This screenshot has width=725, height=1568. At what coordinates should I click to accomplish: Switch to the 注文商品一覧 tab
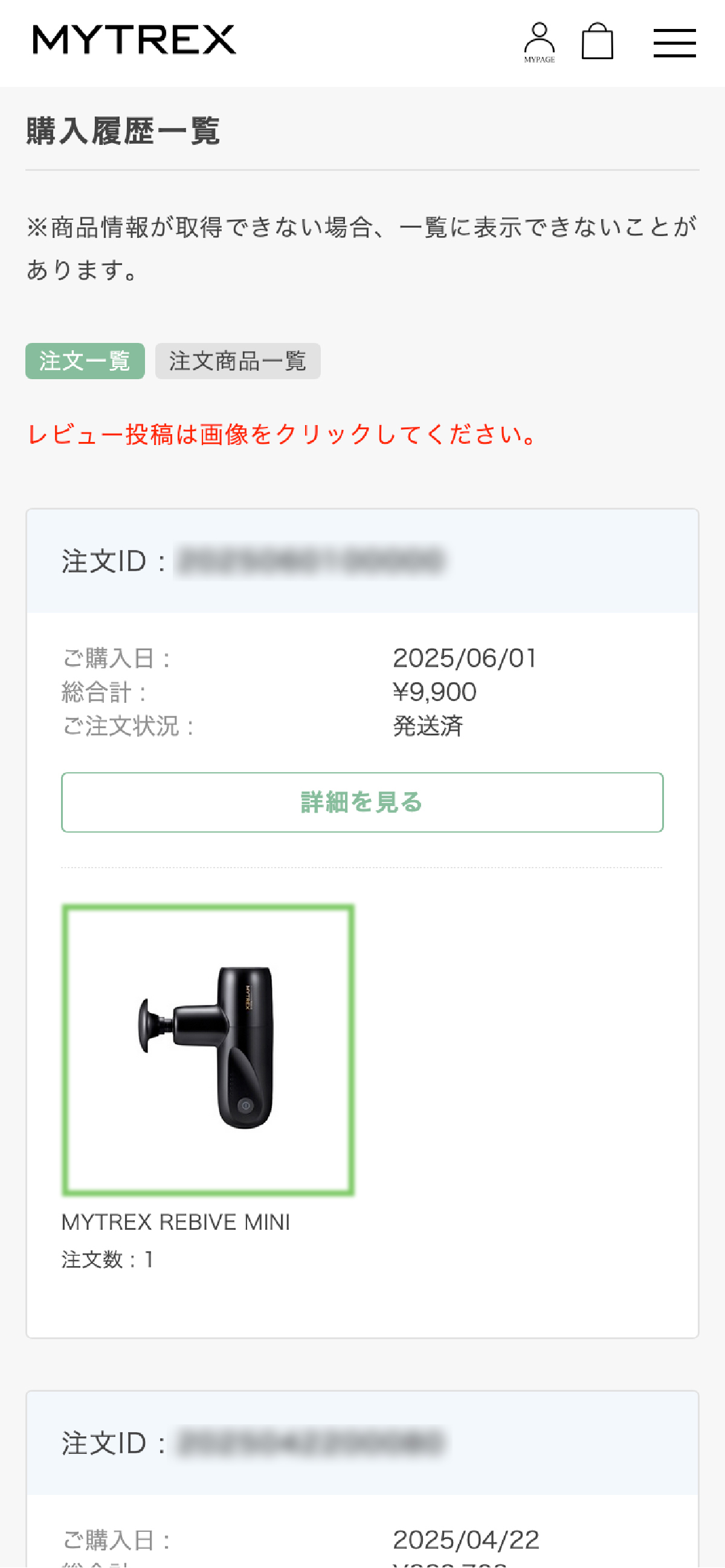237,361
